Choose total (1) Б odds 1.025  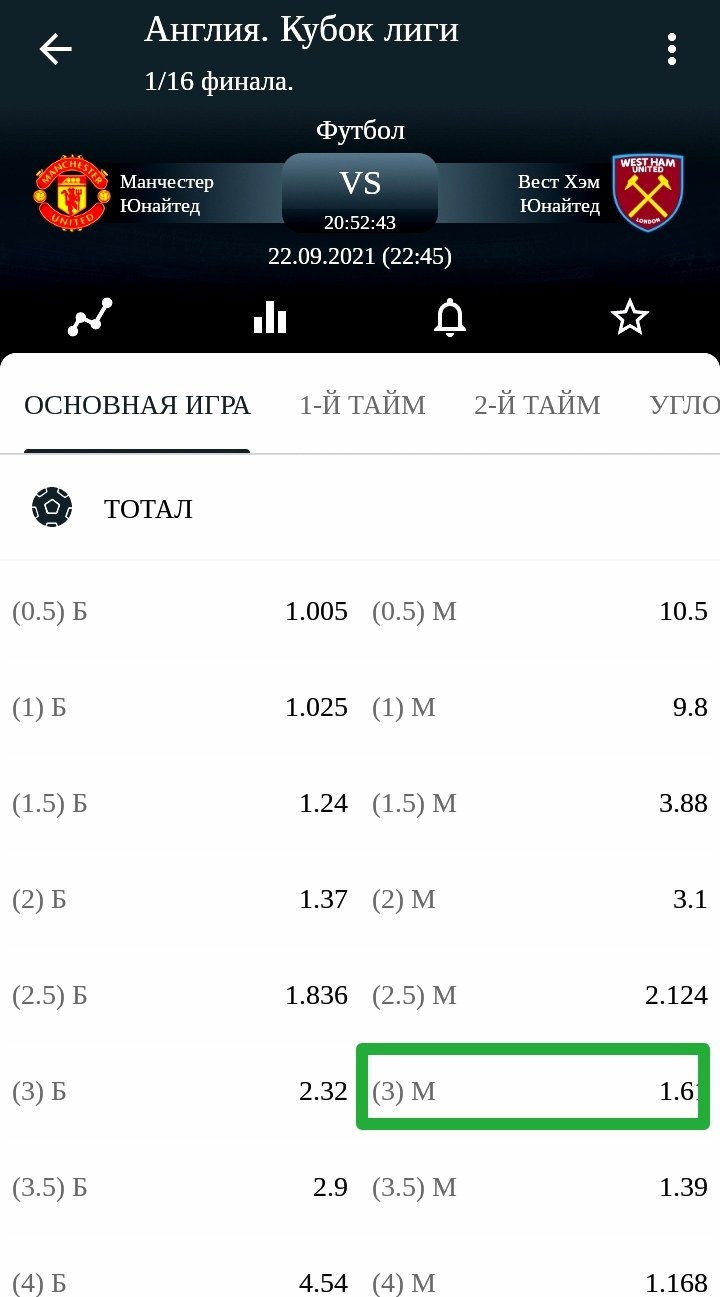180,708
